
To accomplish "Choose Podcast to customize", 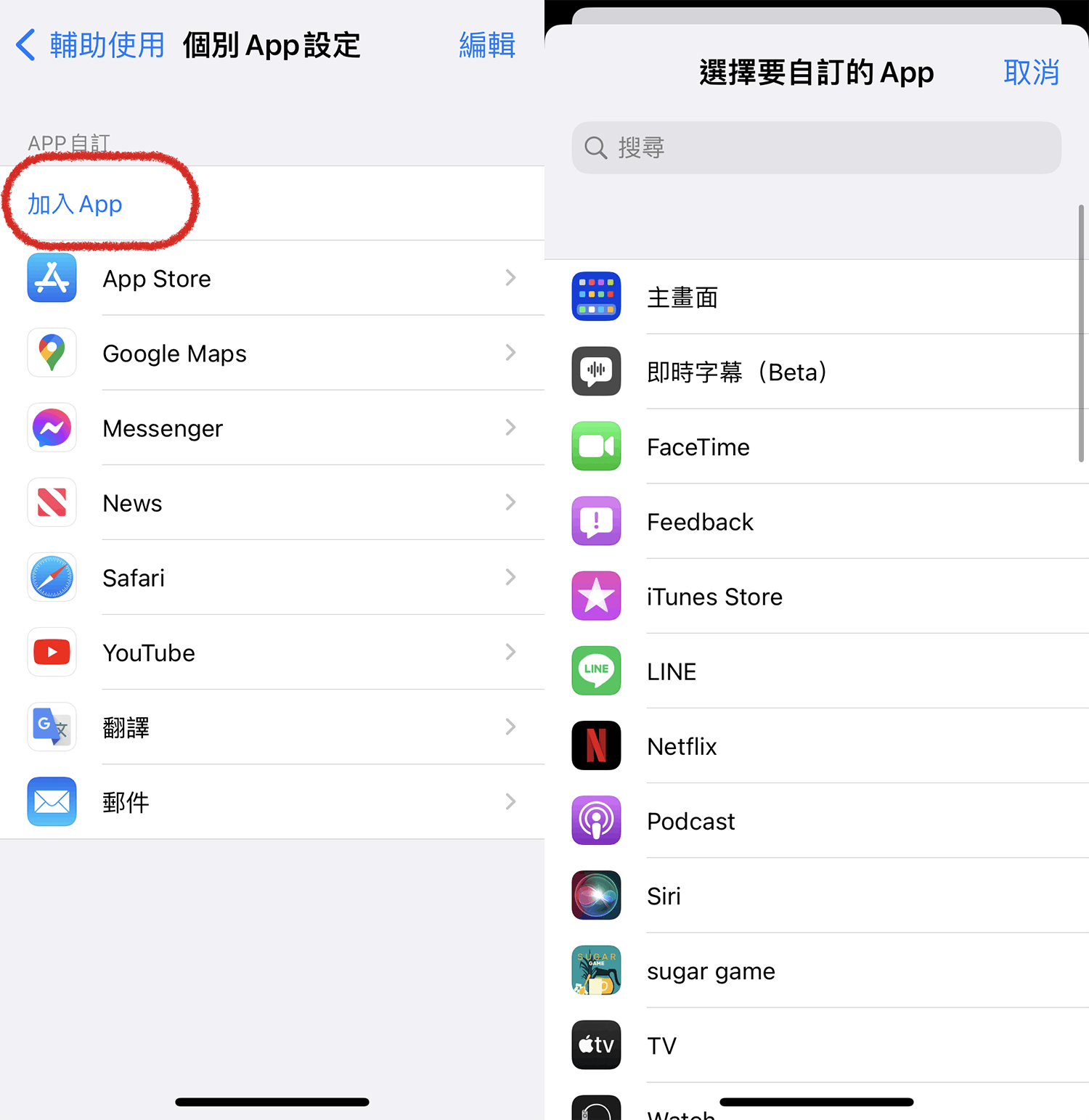I will 816,821.
